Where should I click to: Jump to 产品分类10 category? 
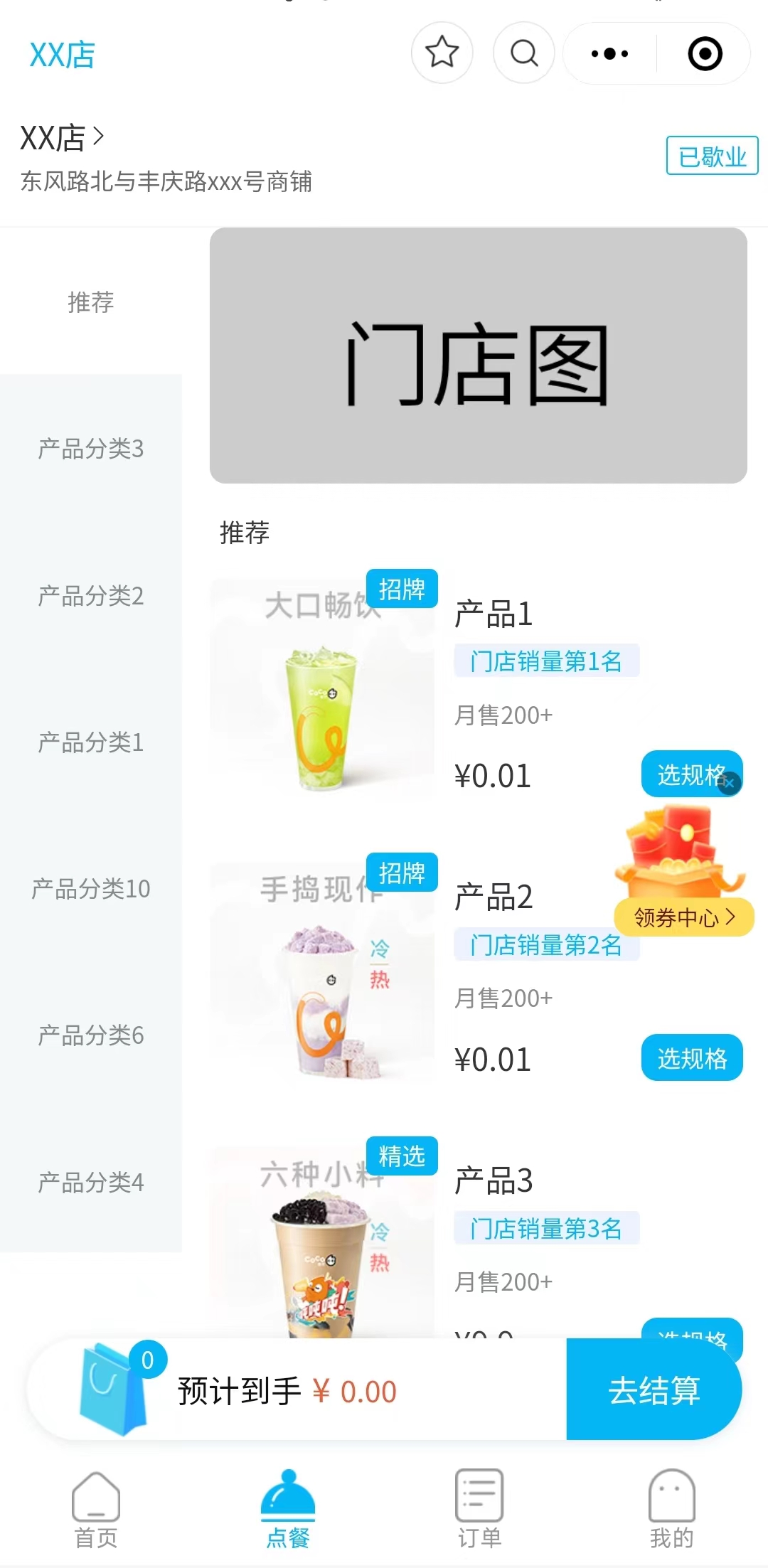point(90,889)
